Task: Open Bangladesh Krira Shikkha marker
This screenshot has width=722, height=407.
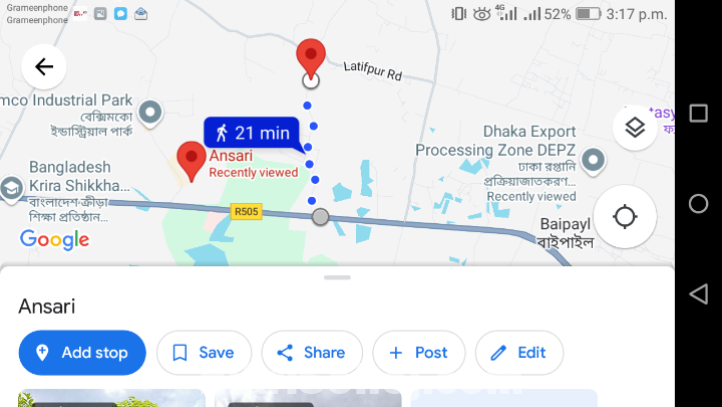Action: click(12, 188)
